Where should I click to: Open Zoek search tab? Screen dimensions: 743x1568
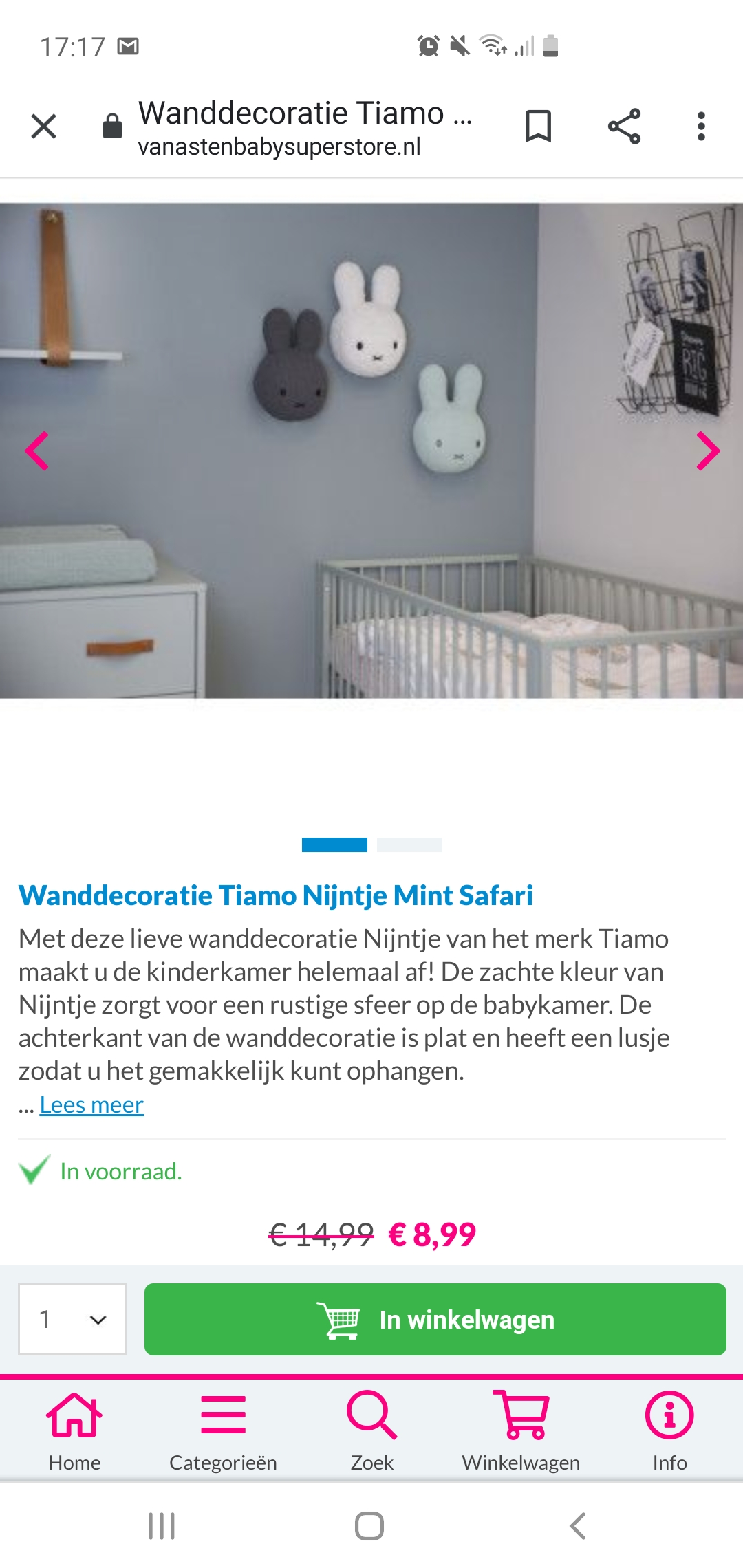[x=372, y=1432]
